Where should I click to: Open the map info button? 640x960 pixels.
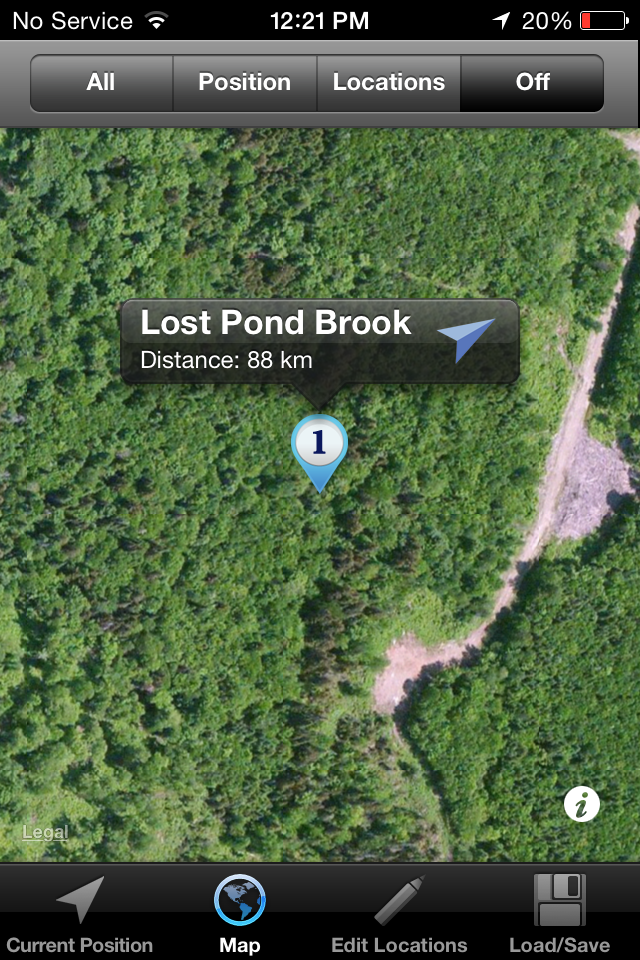point(582,804)
